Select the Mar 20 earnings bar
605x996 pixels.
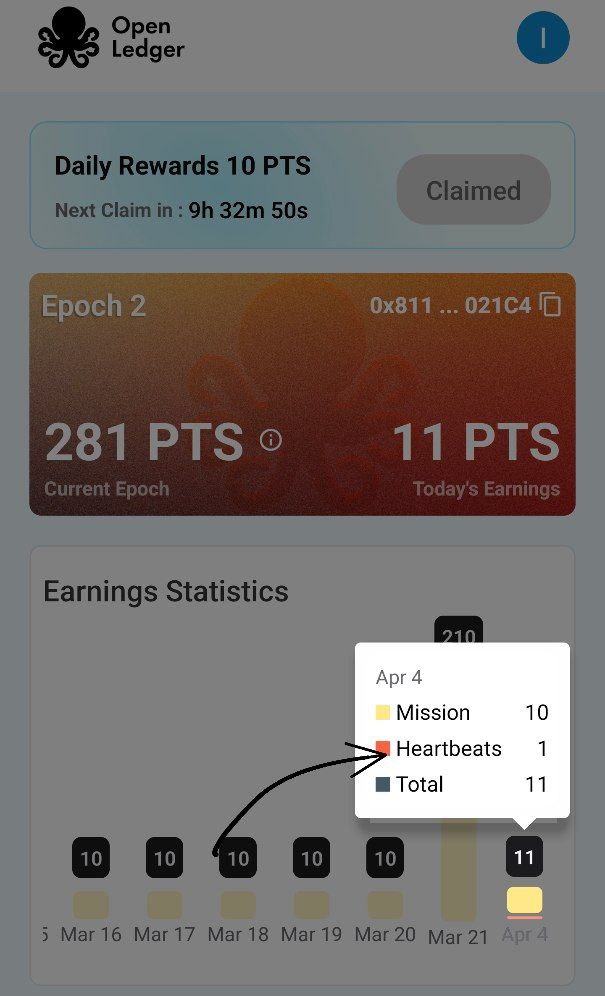click(x=385, y=904)
